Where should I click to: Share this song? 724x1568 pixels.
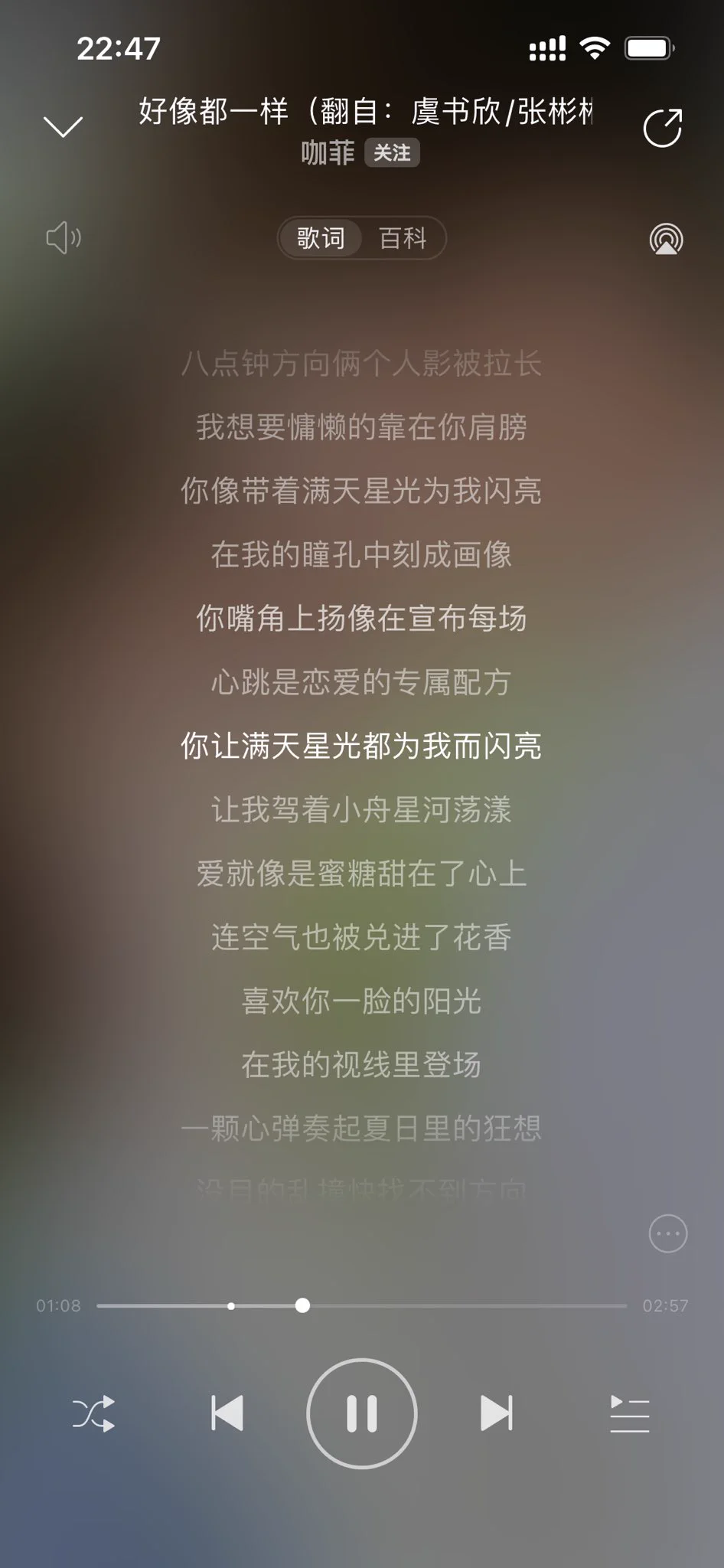tap(663, 127)
